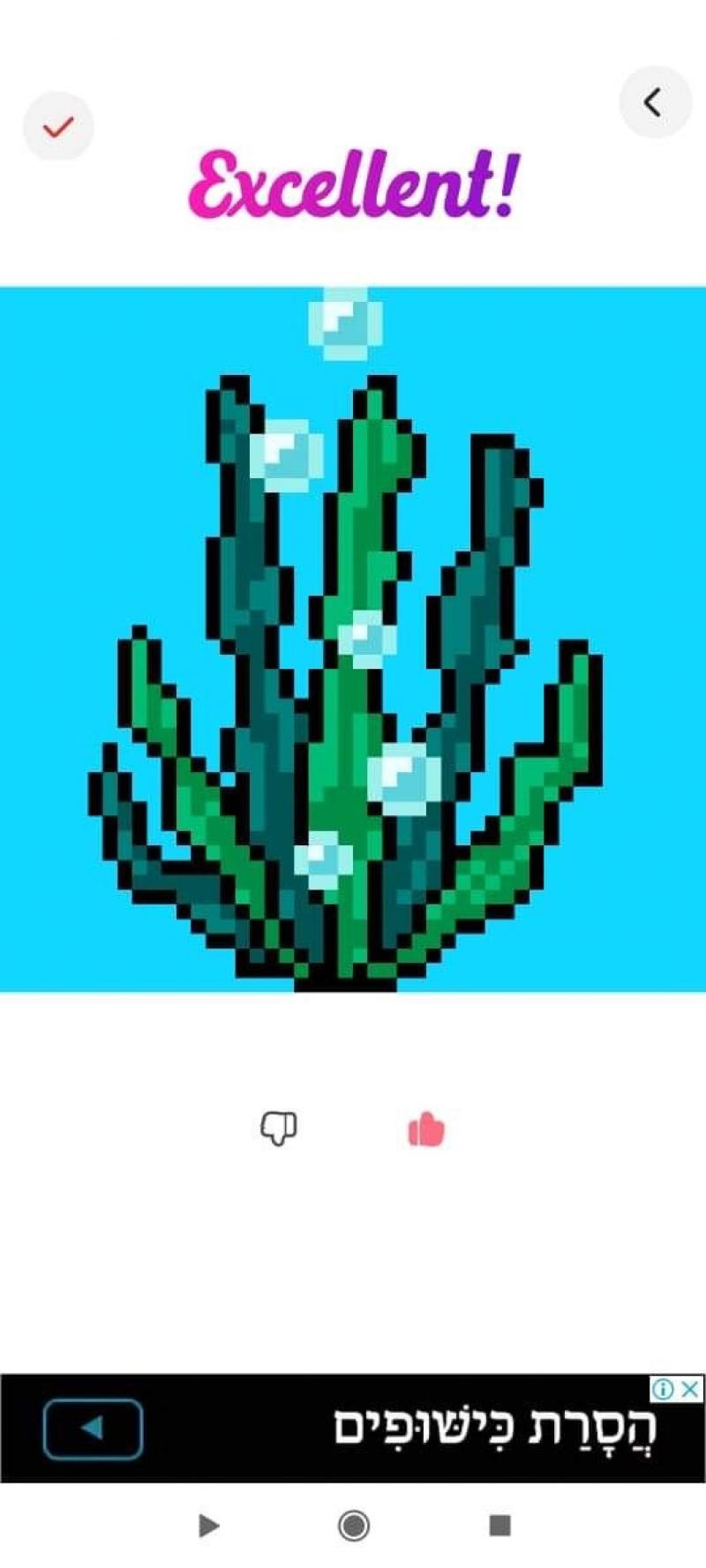The image size is (706, 1568).
Task: Open the ad info icon
Action: click(663, 1389)
